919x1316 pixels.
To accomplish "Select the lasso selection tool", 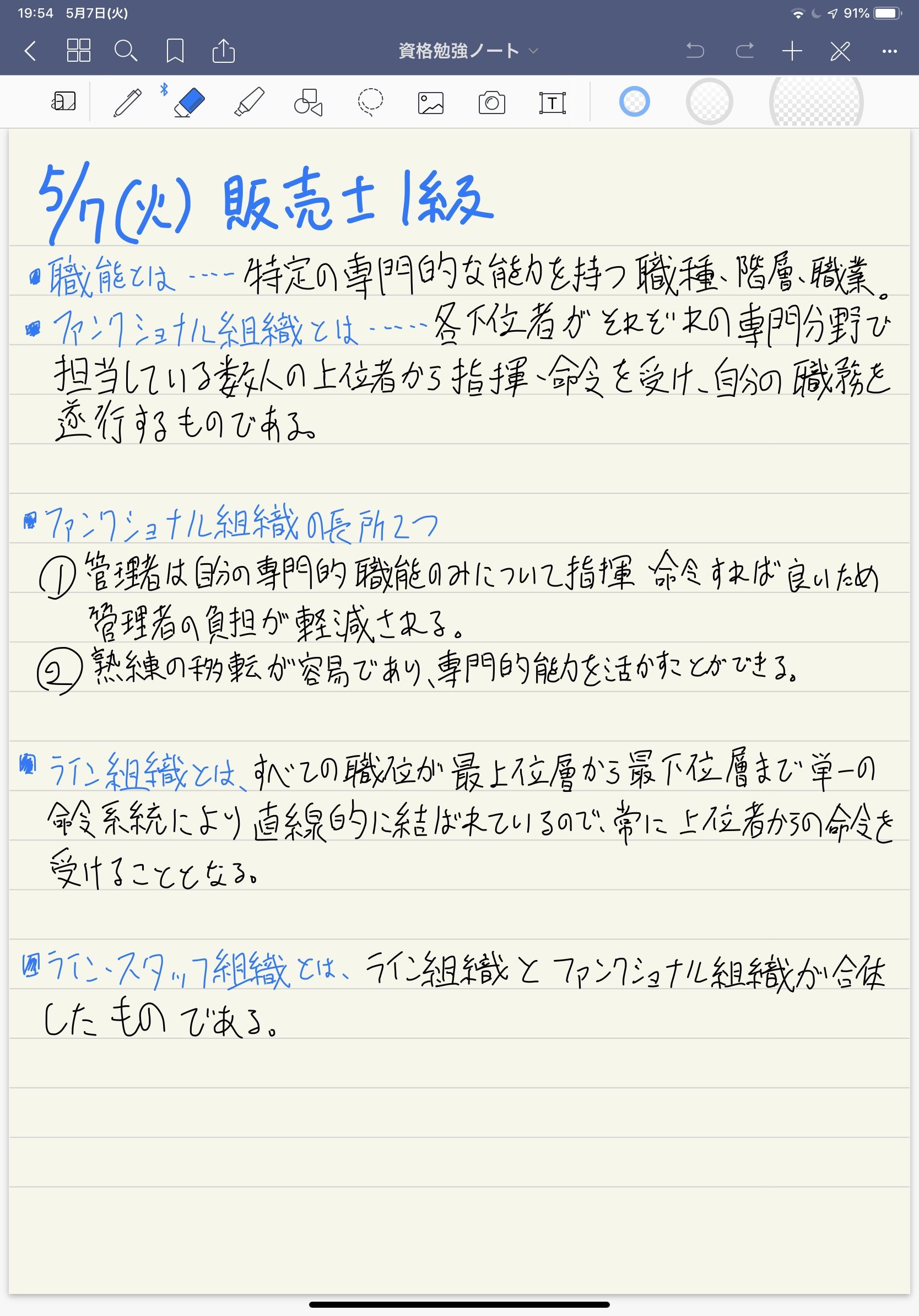I will (x=370, y=103).
